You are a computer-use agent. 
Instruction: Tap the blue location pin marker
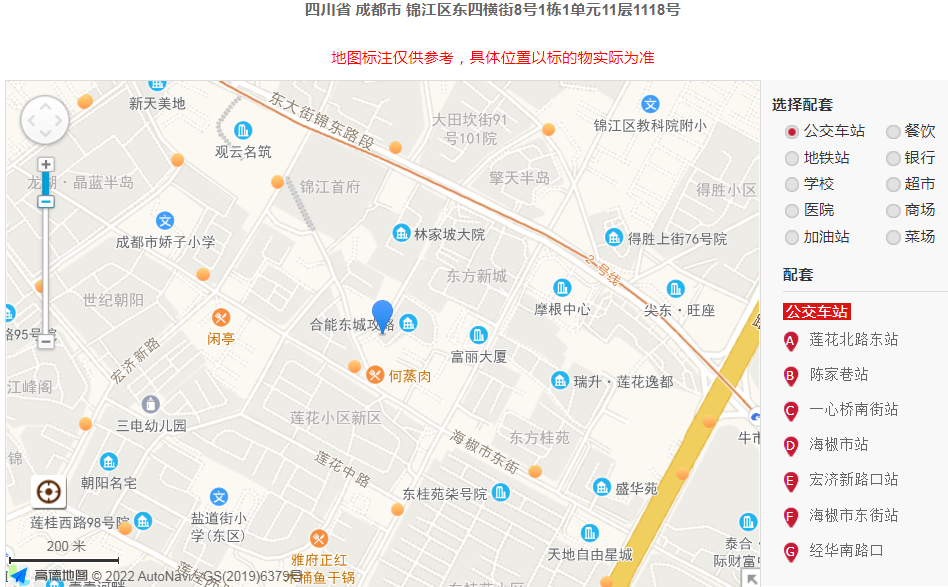click(382, 315)
